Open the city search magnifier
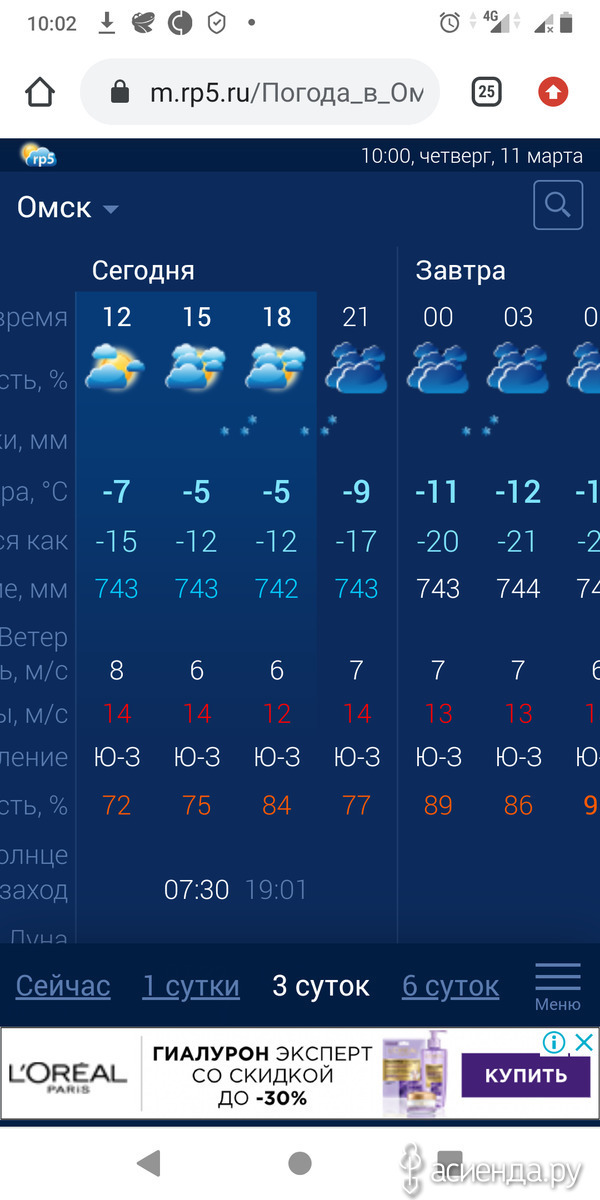 point(558,206)
